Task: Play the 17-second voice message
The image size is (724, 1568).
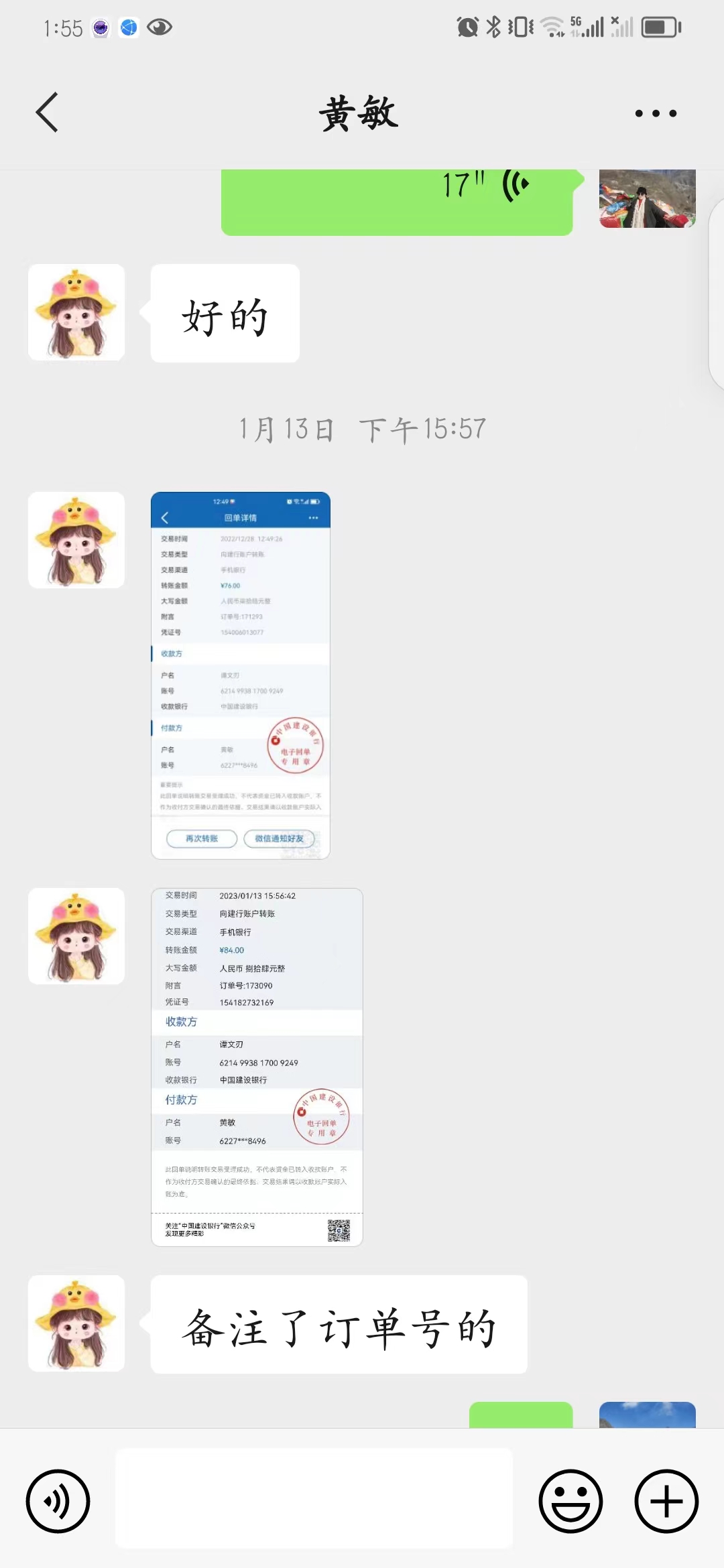Action: coord(397,201)
